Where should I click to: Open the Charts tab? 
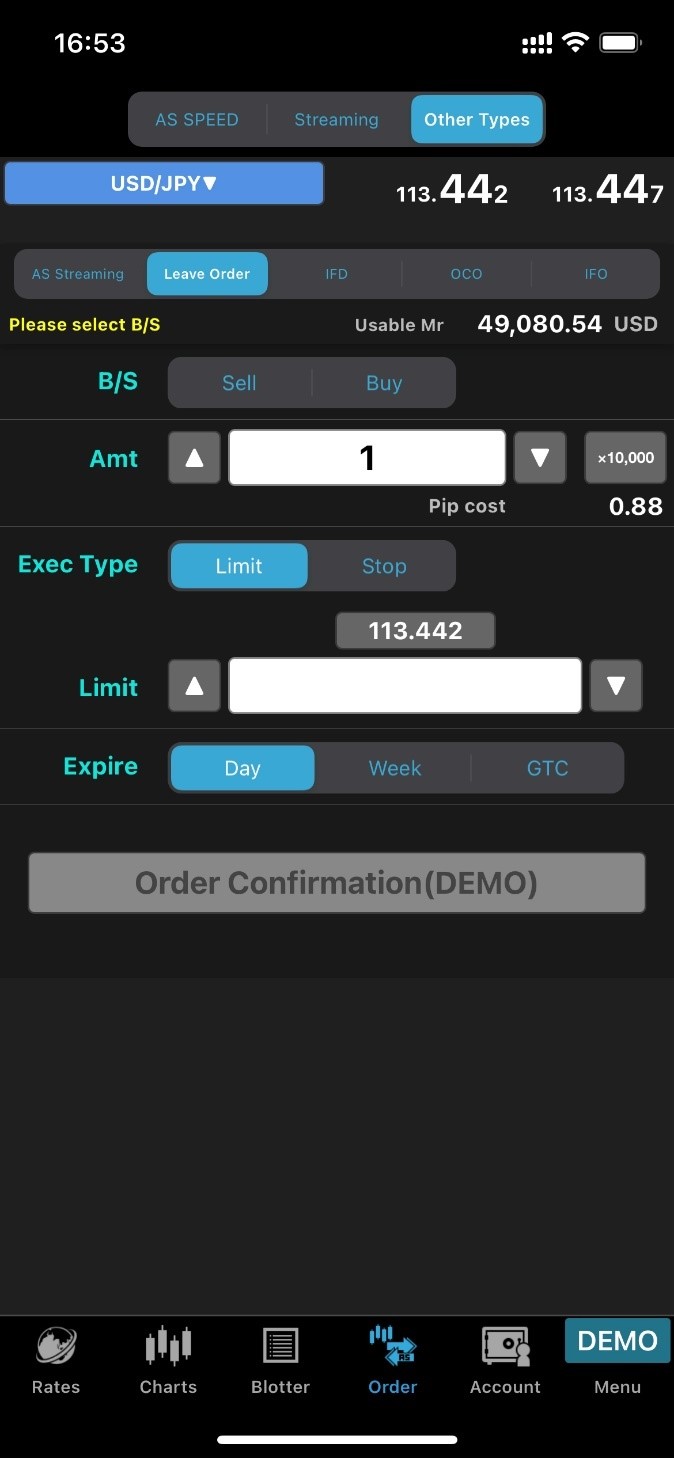coord(168,1360)
